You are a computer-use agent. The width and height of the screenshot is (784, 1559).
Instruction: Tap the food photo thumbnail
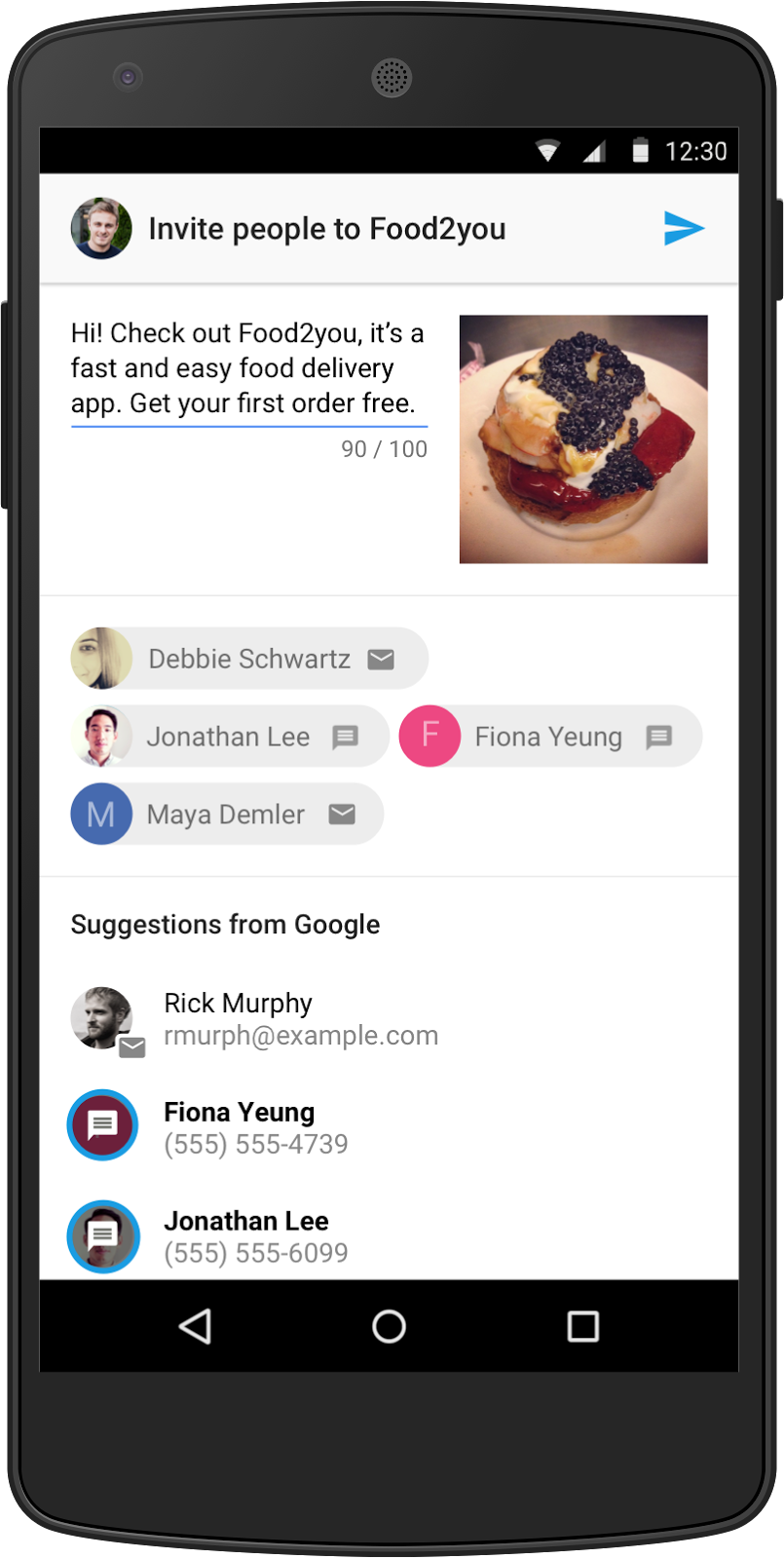click(583, 438)
